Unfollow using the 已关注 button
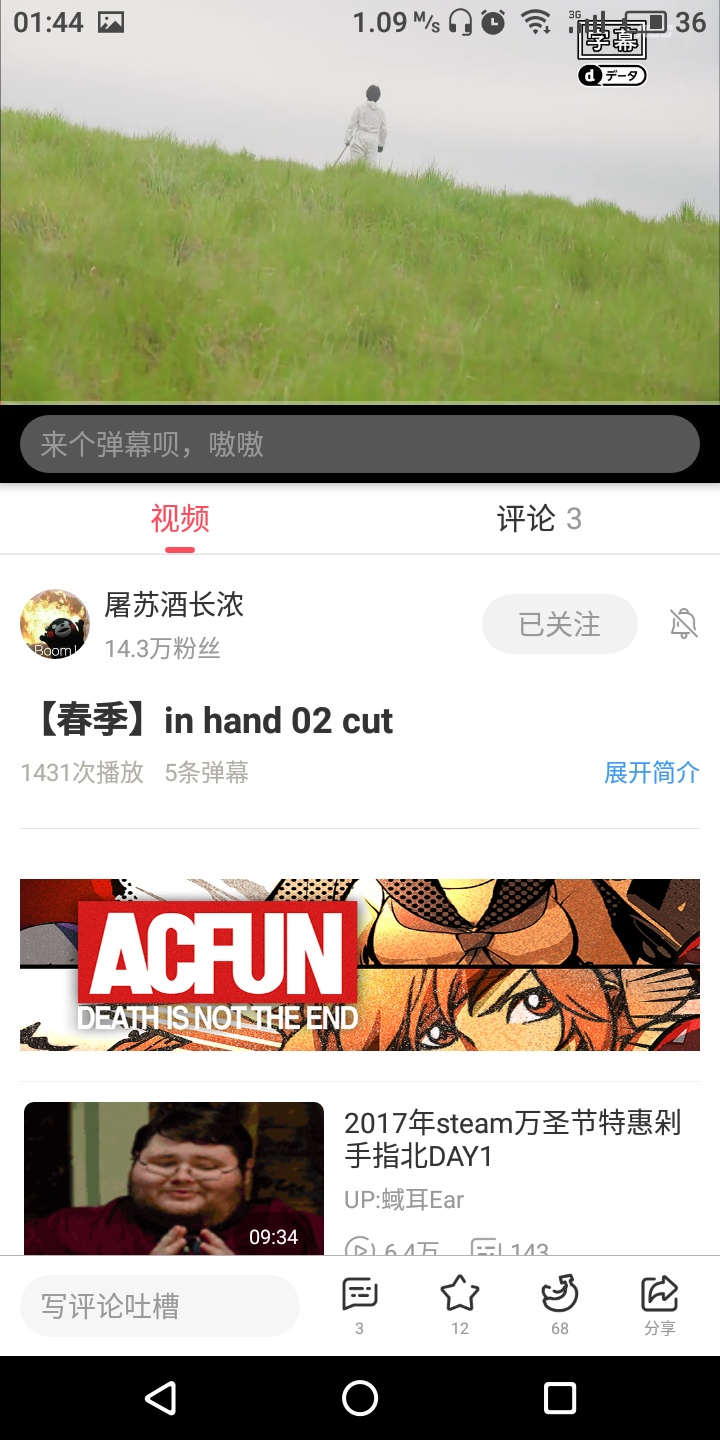 pyautogui.click(x=559, y=624)
